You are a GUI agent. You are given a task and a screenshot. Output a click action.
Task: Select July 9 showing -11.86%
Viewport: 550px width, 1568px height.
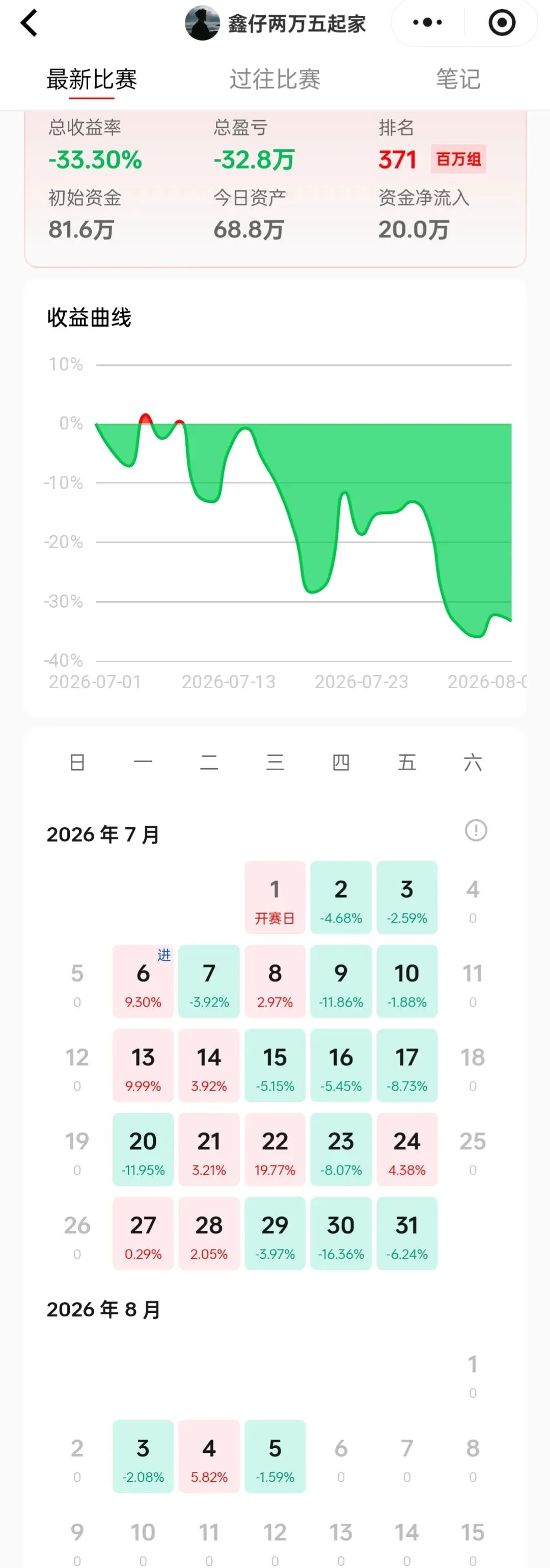(x=341, y=981)
